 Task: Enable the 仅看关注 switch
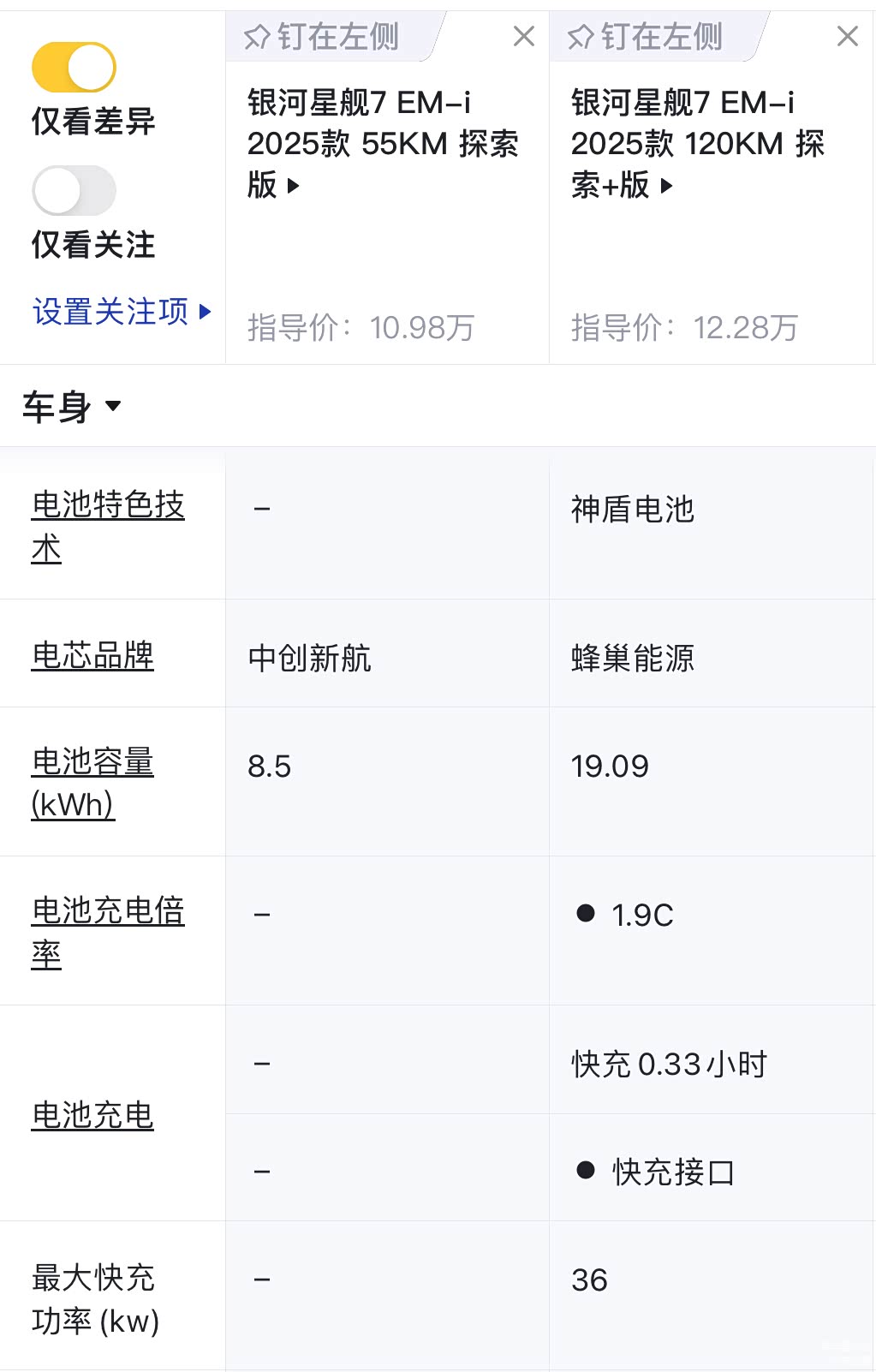pos(74,190)
